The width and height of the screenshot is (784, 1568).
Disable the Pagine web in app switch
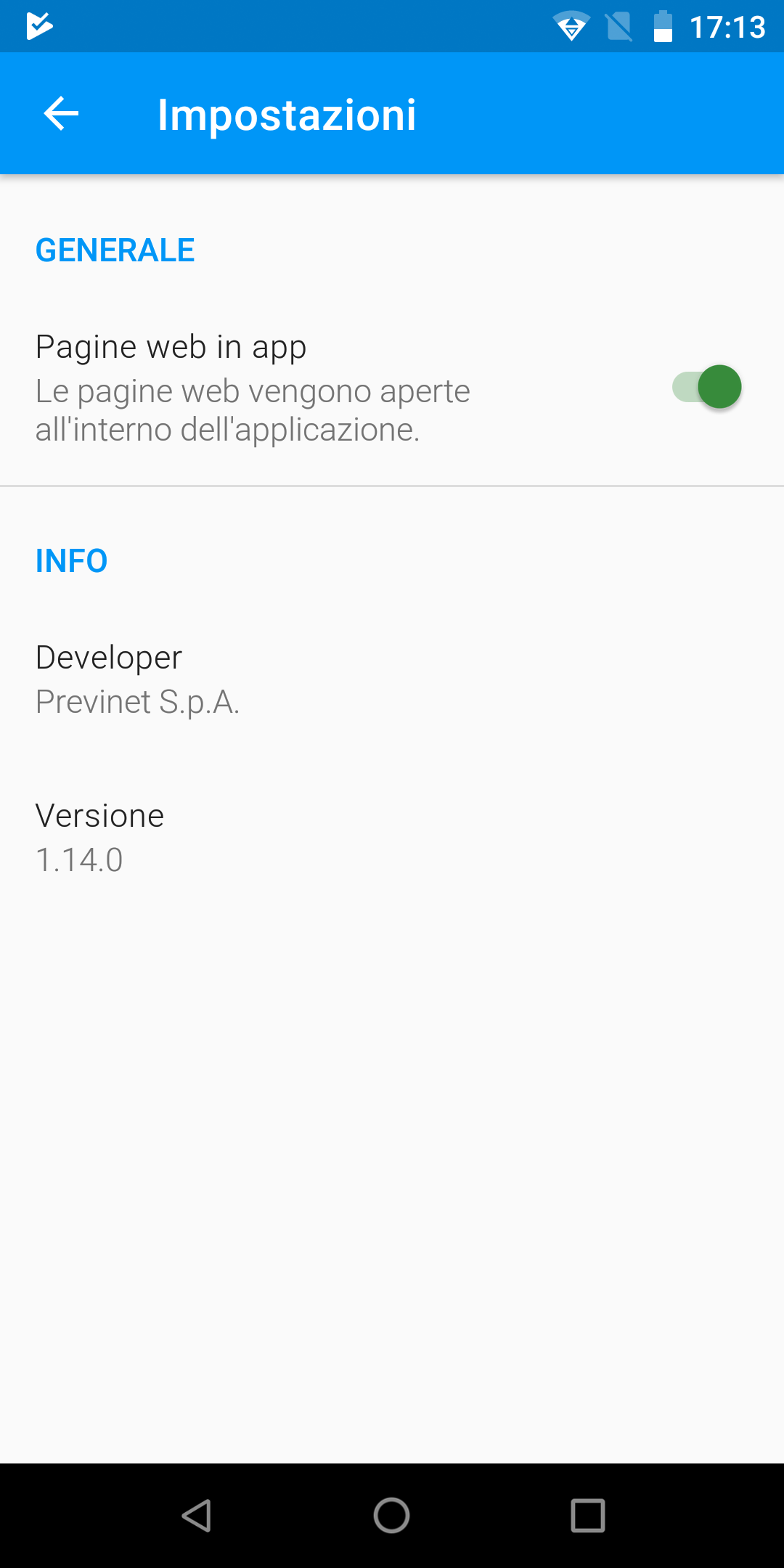[706, 387]
